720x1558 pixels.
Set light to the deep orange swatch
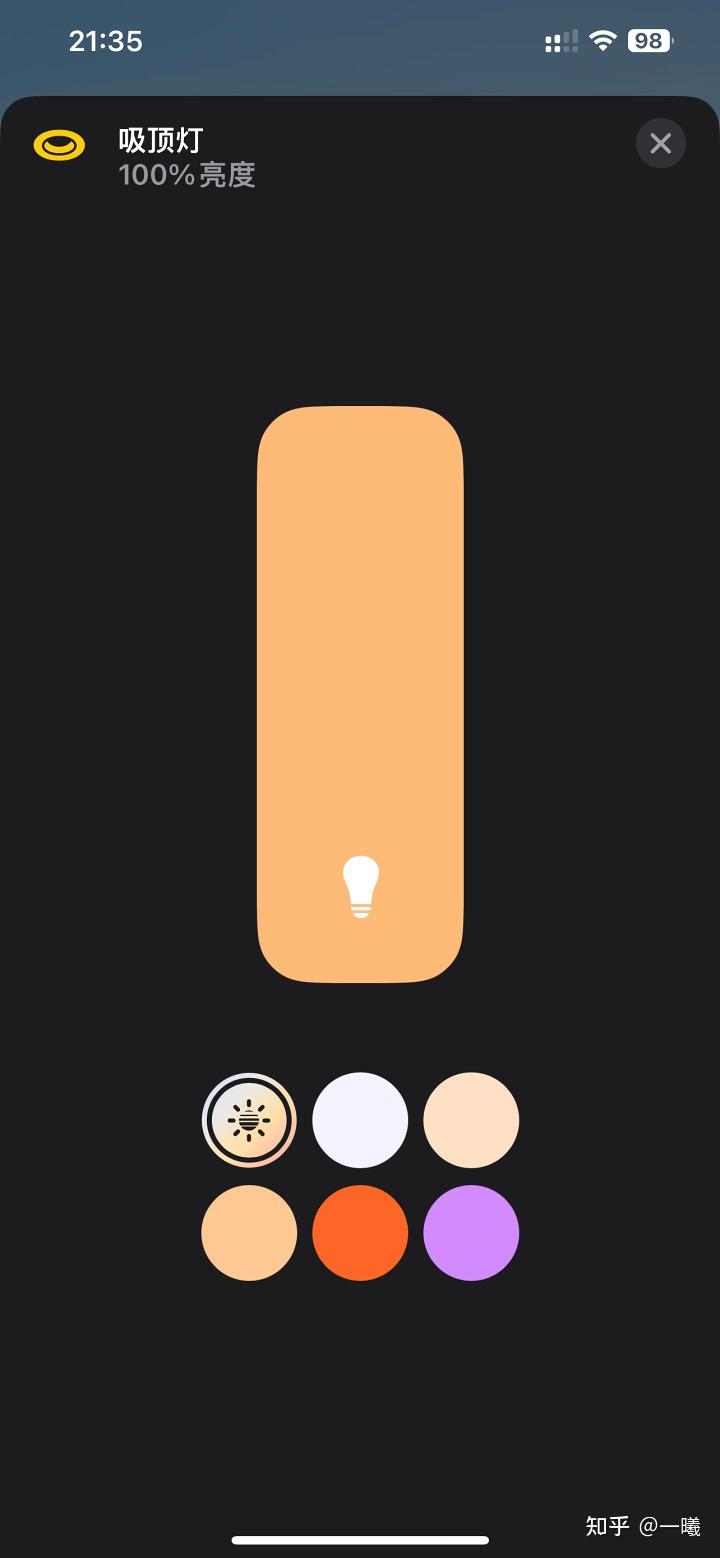(x=360, y=1232)
